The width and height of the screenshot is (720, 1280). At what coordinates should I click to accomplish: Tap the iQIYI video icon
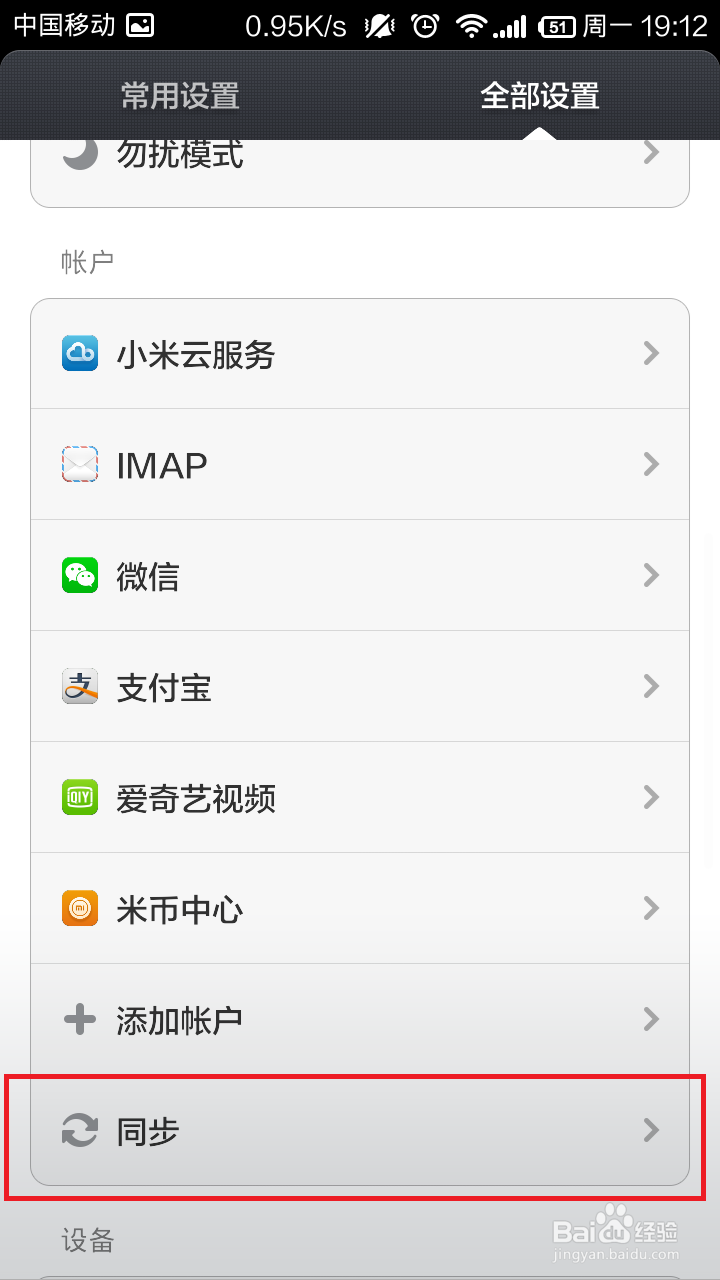[80, 797]
